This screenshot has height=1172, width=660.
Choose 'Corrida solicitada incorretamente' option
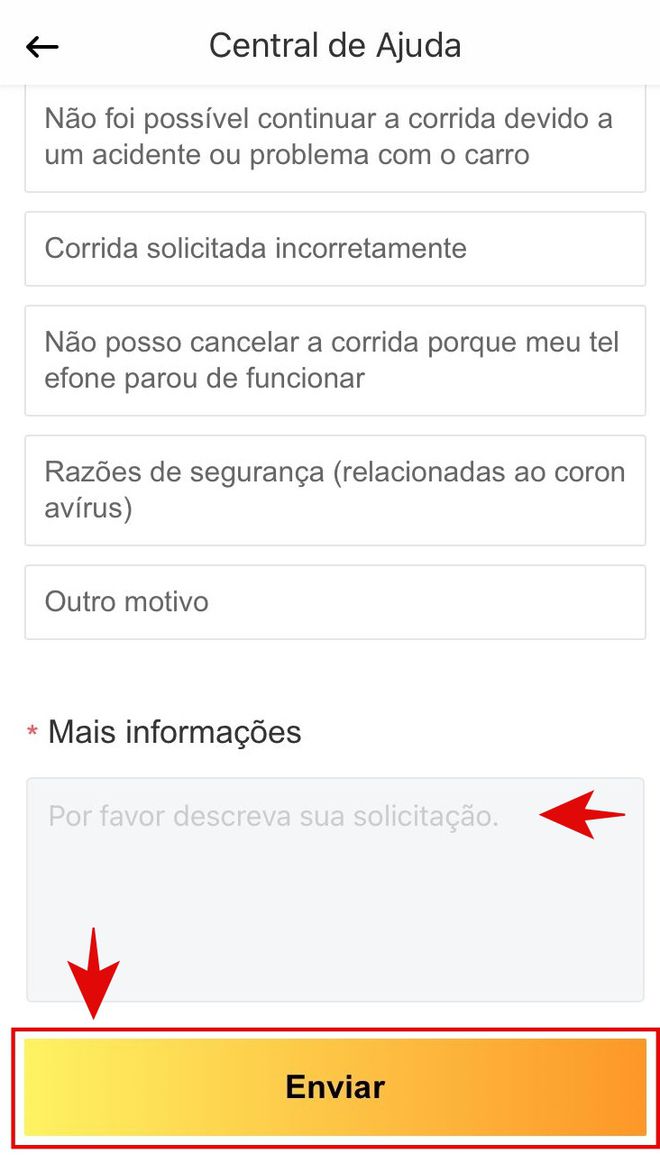tap(335, 249)
